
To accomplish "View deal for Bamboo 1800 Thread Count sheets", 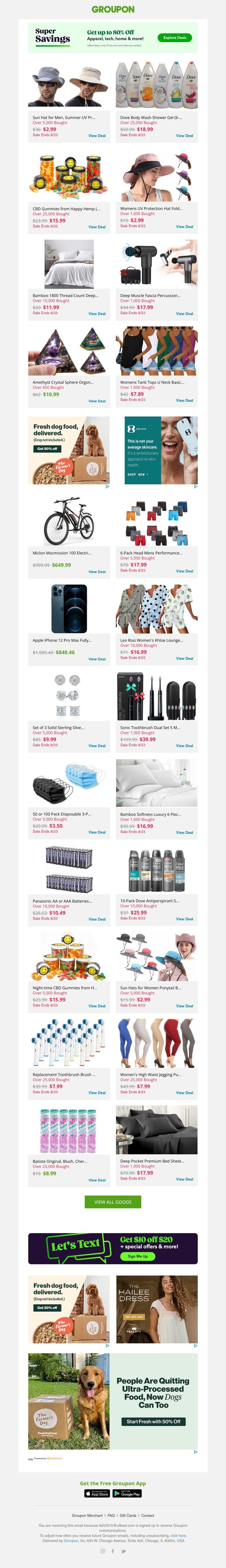I will pyautogui.click(x=97, y=314).
